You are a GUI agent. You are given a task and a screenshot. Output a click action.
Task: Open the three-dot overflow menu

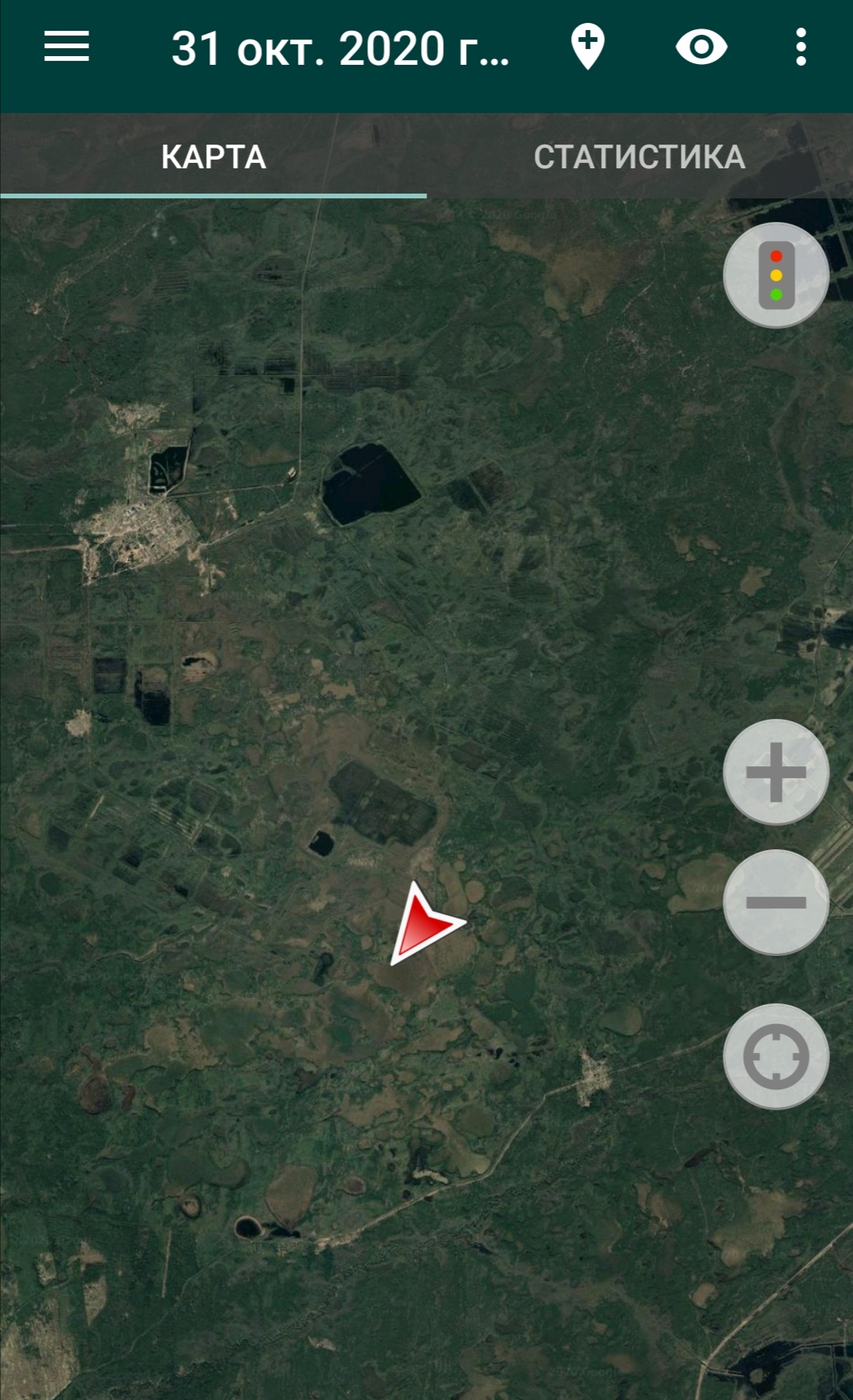(801, 47)
